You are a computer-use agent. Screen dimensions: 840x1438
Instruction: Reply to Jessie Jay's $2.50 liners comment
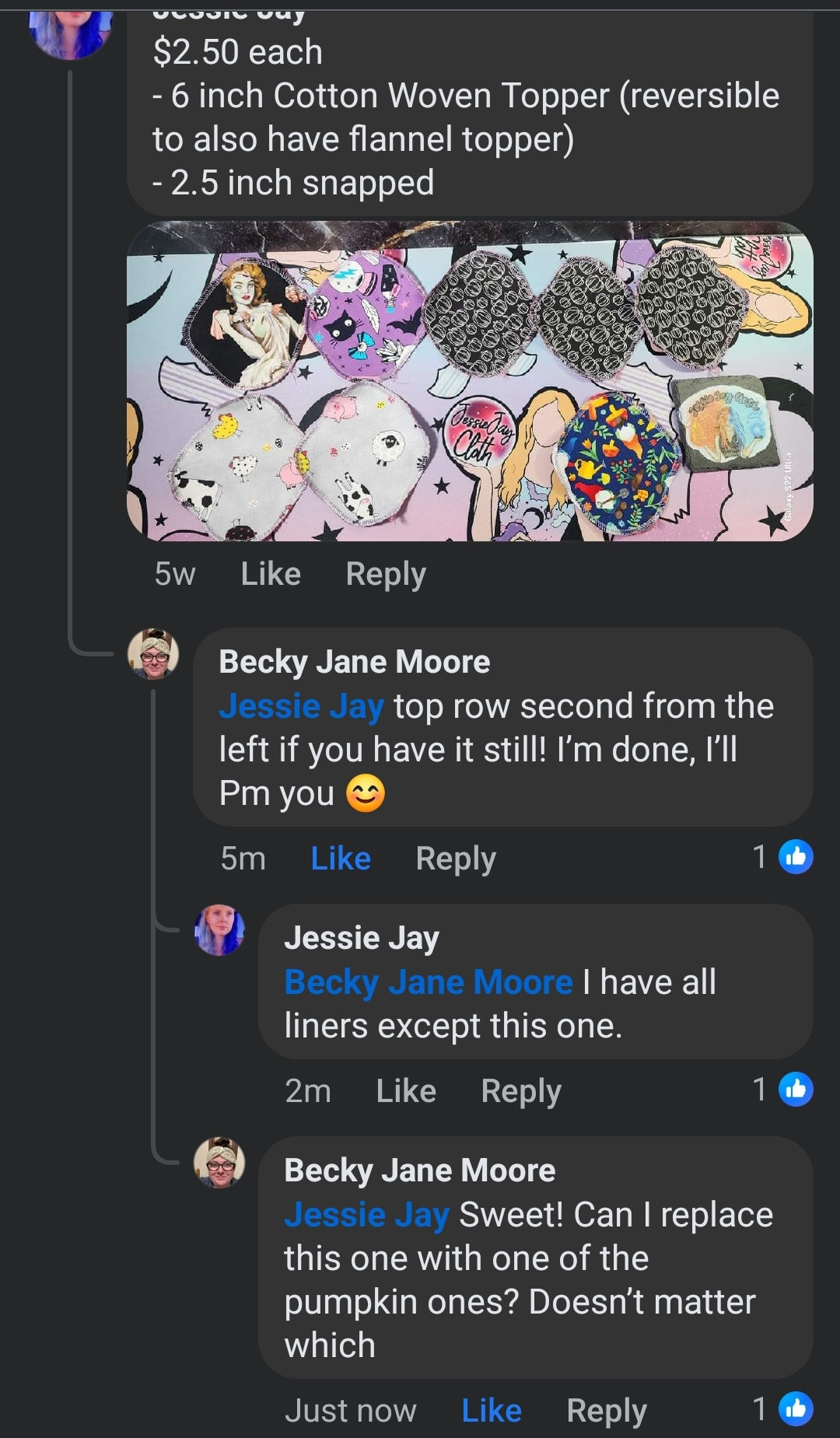[x=386, y=574]
